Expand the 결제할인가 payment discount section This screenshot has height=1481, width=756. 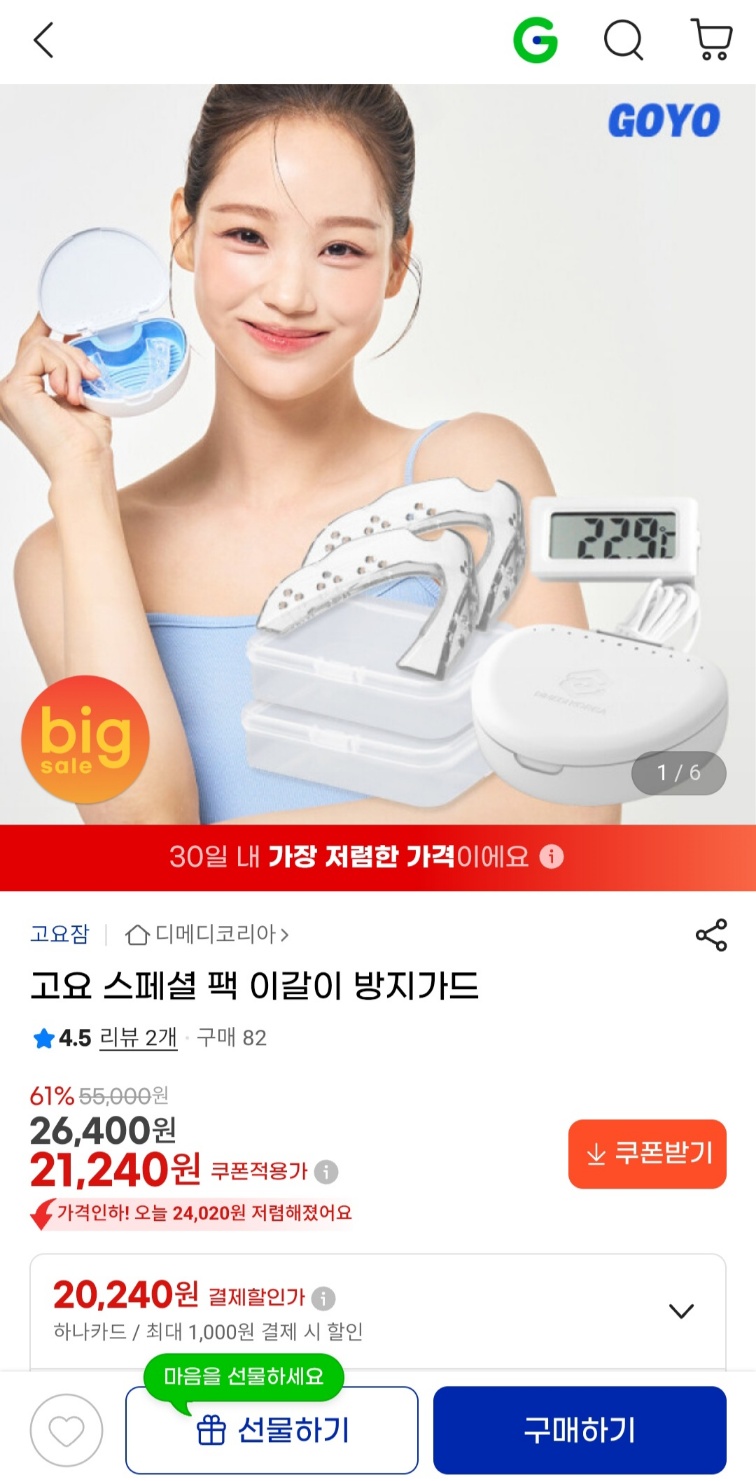pos(681,1310)
